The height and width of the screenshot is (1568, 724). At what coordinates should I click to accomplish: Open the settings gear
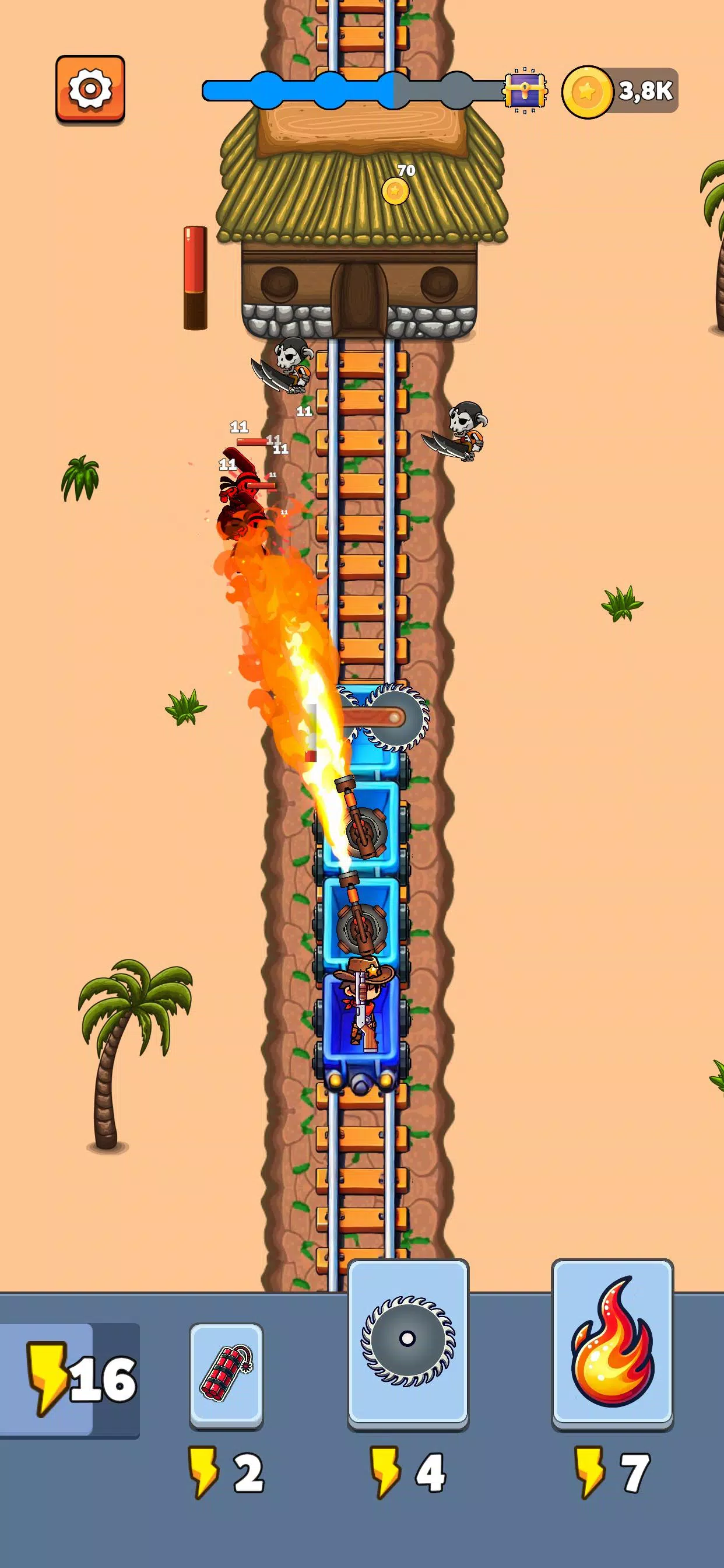[x=90, y=89]
